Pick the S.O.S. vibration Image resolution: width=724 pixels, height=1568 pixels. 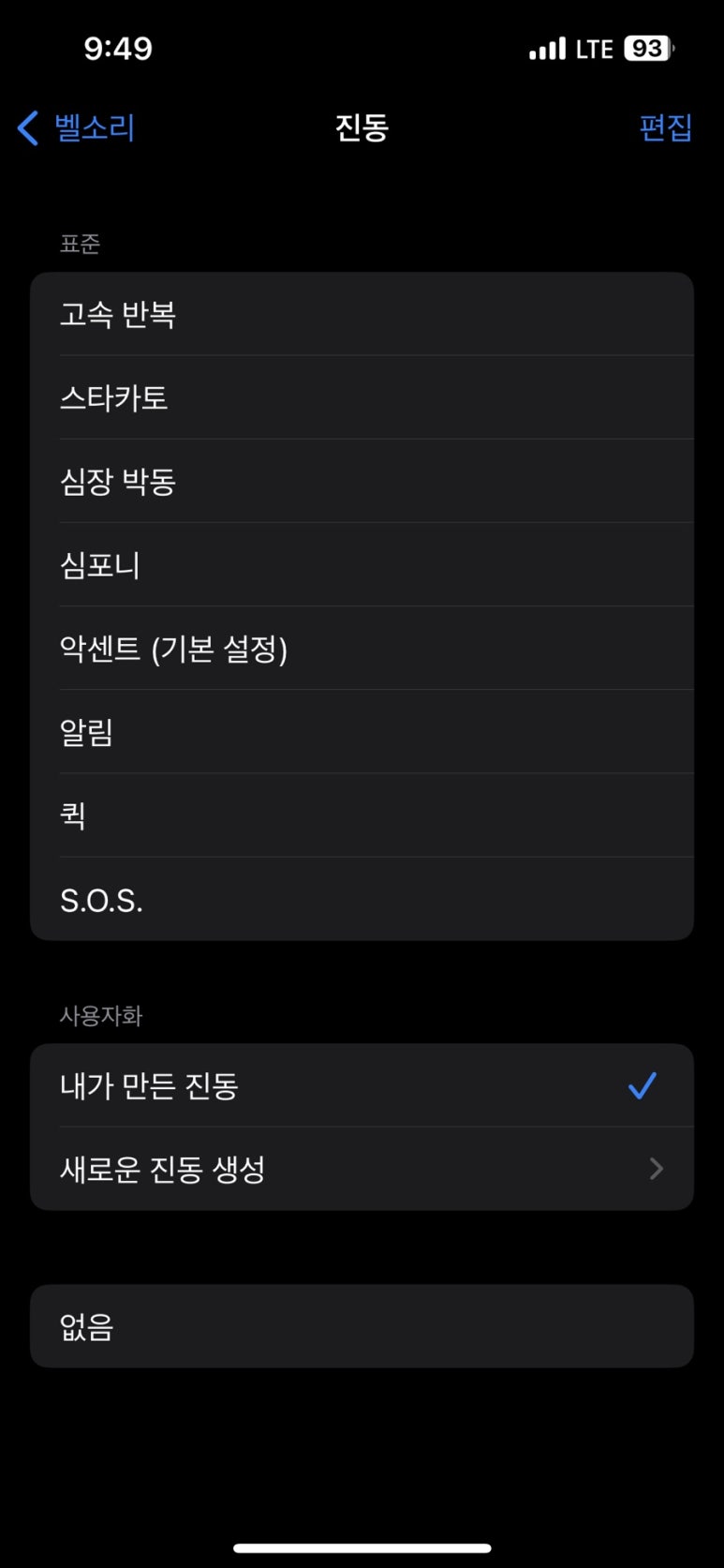362,899
